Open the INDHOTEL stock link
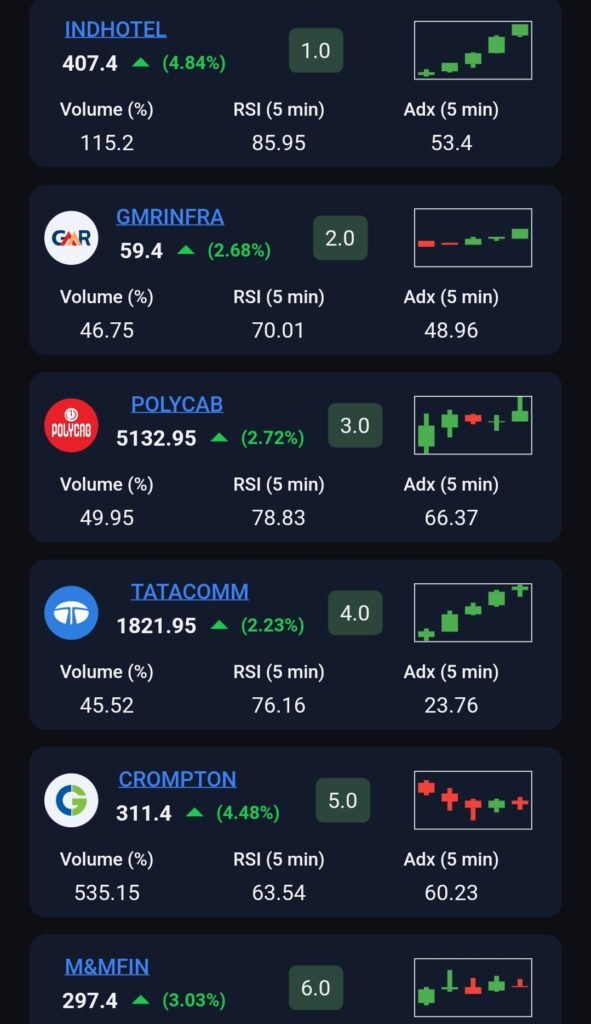The height and width of the screenshot is (1024, 591). 115,29
